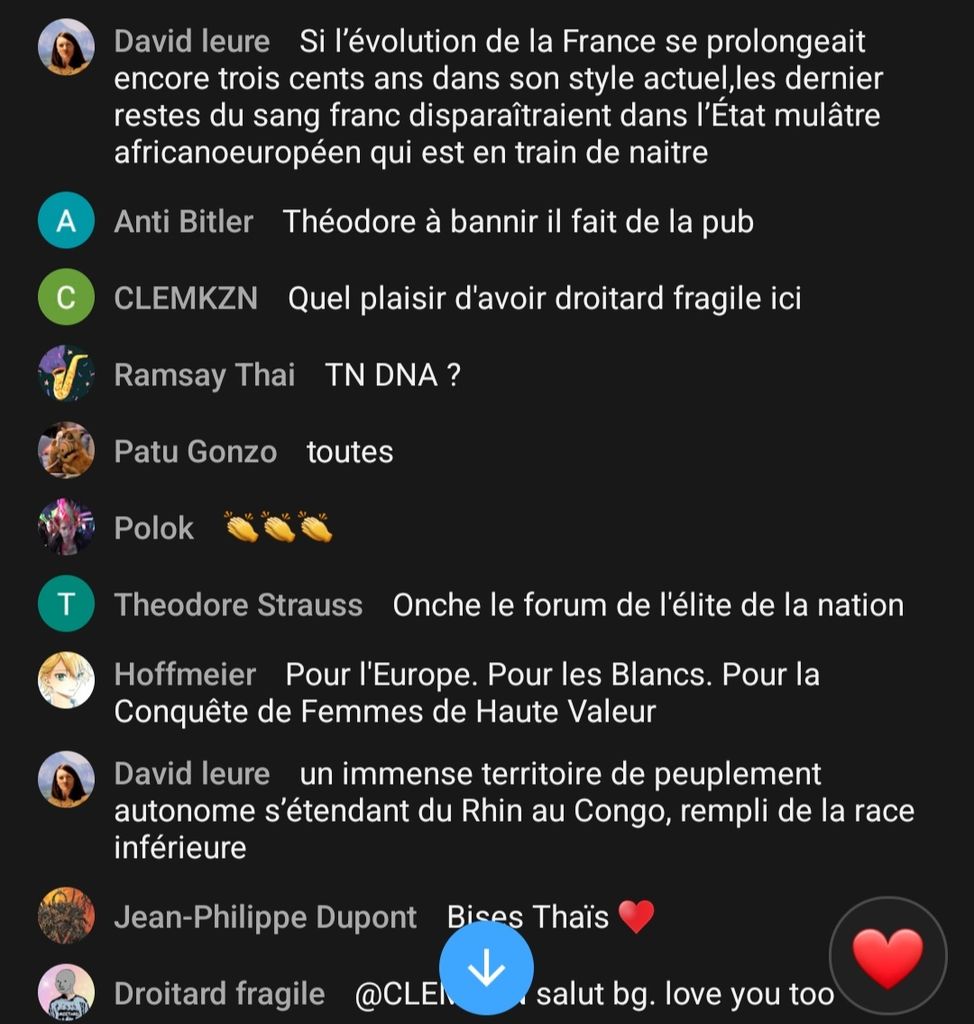This screenshot has height=1024, width=974.
Task: Jump to the latest chat messages
Action: click(486, 969)
